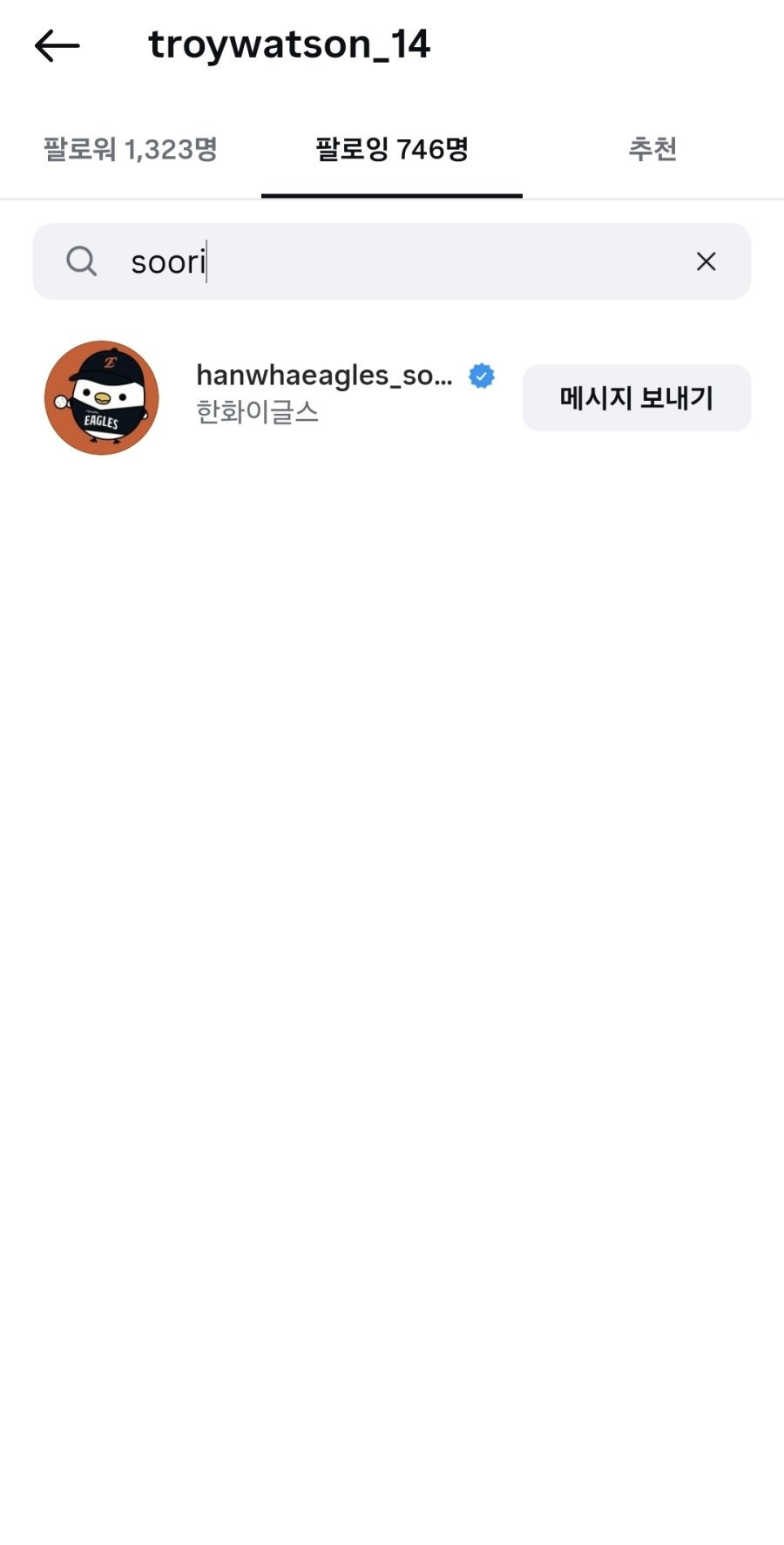Tap the search field containing soori

pyautogui.click(x=392, y=261)
